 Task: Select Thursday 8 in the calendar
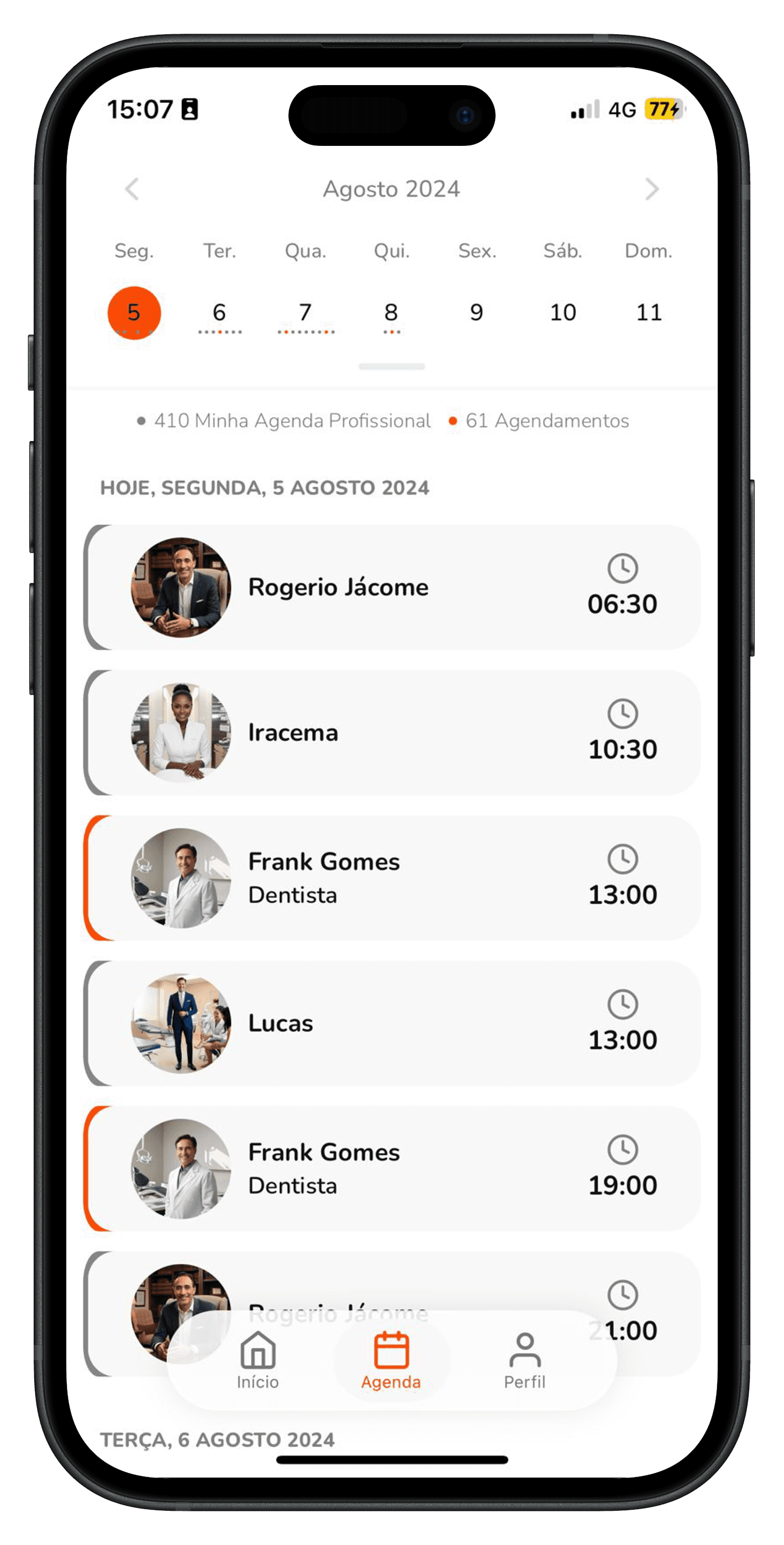point(391,313)
